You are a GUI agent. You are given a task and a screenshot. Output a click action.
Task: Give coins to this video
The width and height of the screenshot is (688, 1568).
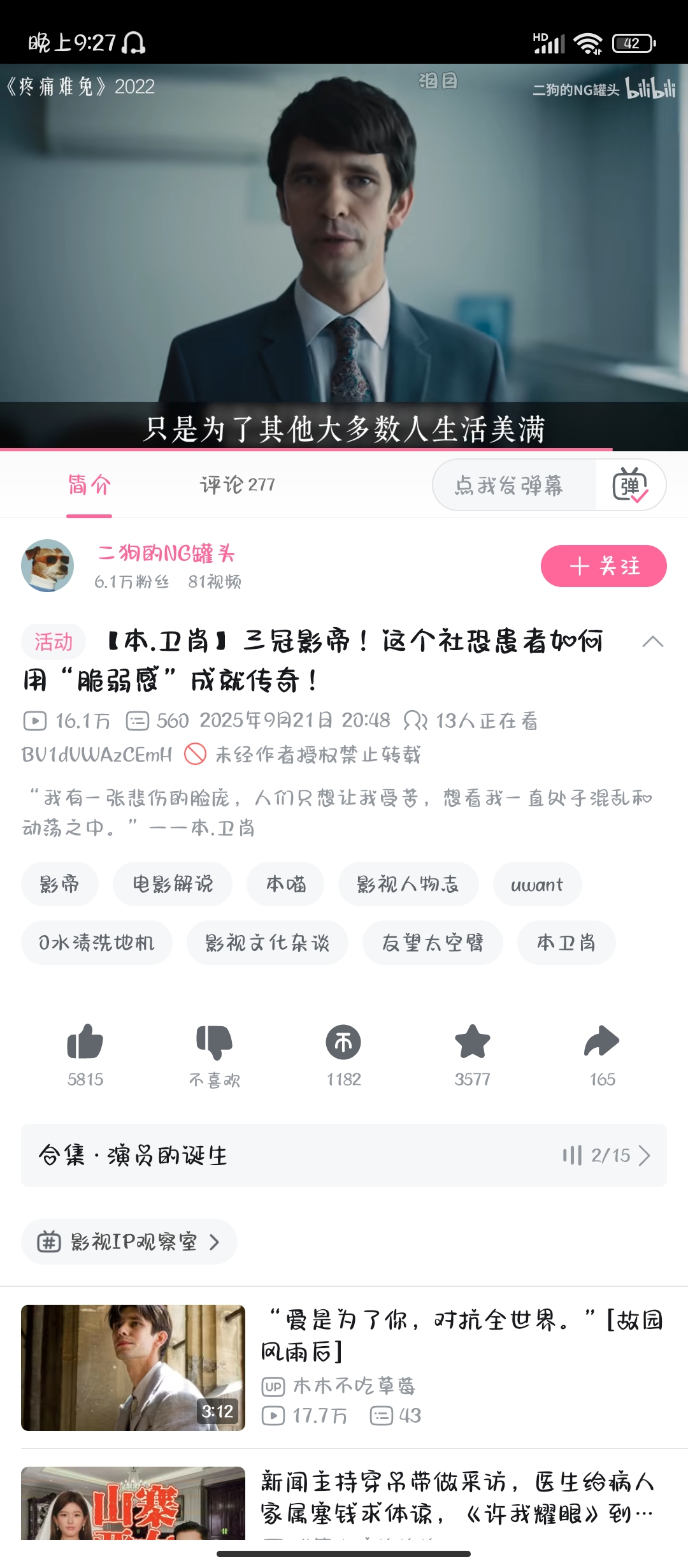pyautogui.click(x=343, y=1043)
